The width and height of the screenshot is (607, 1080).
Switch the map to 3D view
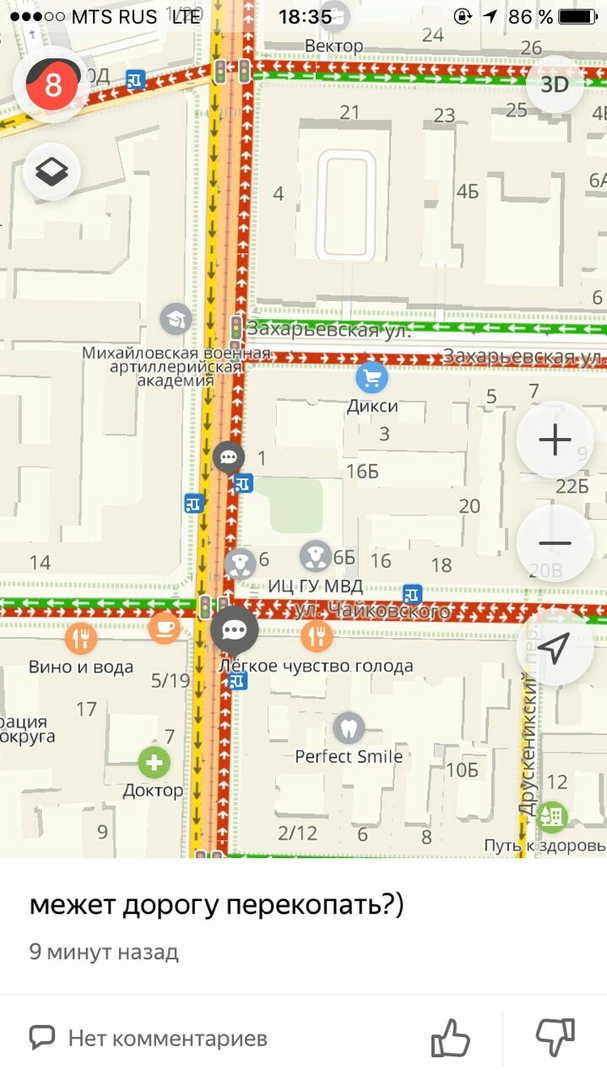pyautogui.click(x=554, y=84)
